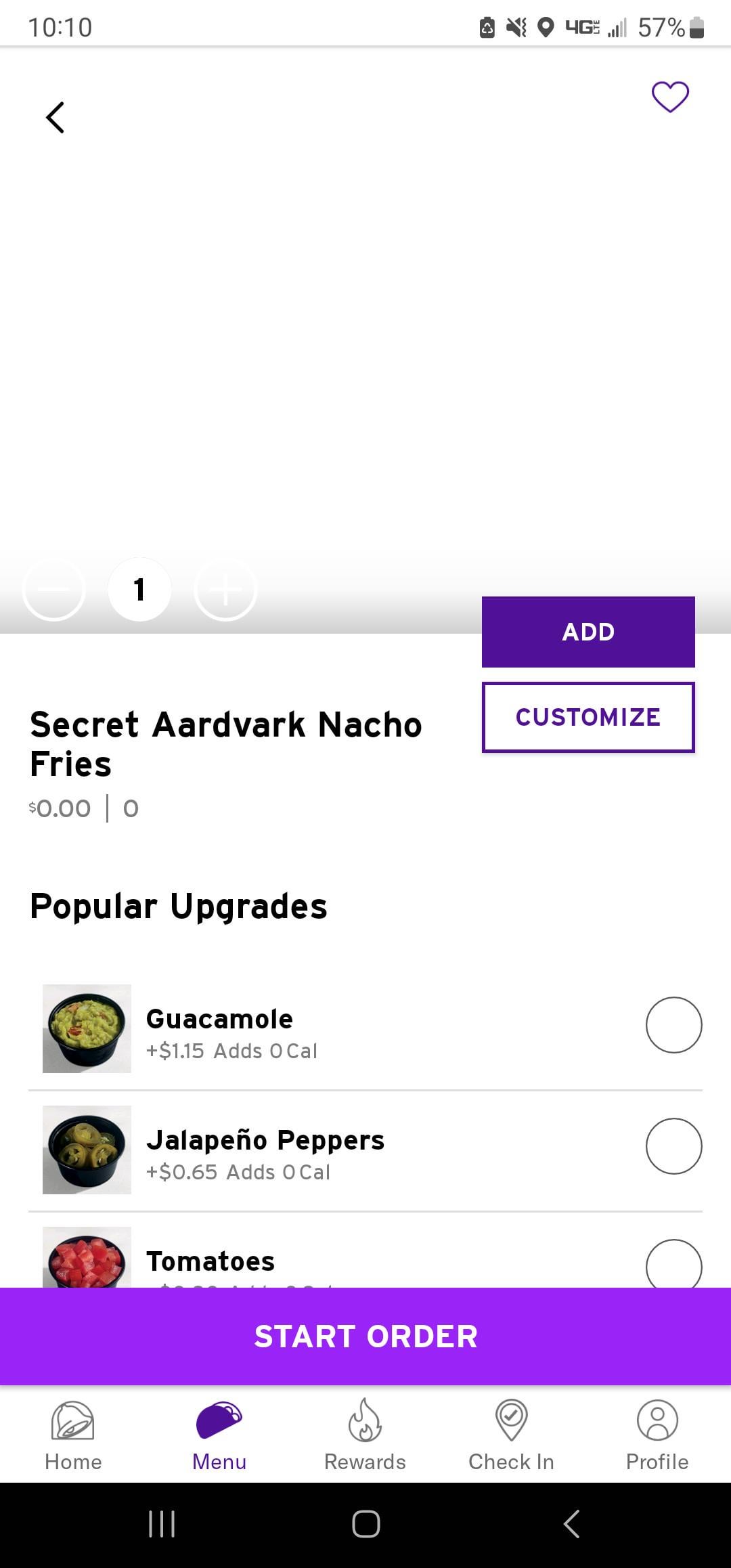The height and width of the screenshot is (1568, 731).
Task: Favorite this item with the heart icon
Action: 670,97
